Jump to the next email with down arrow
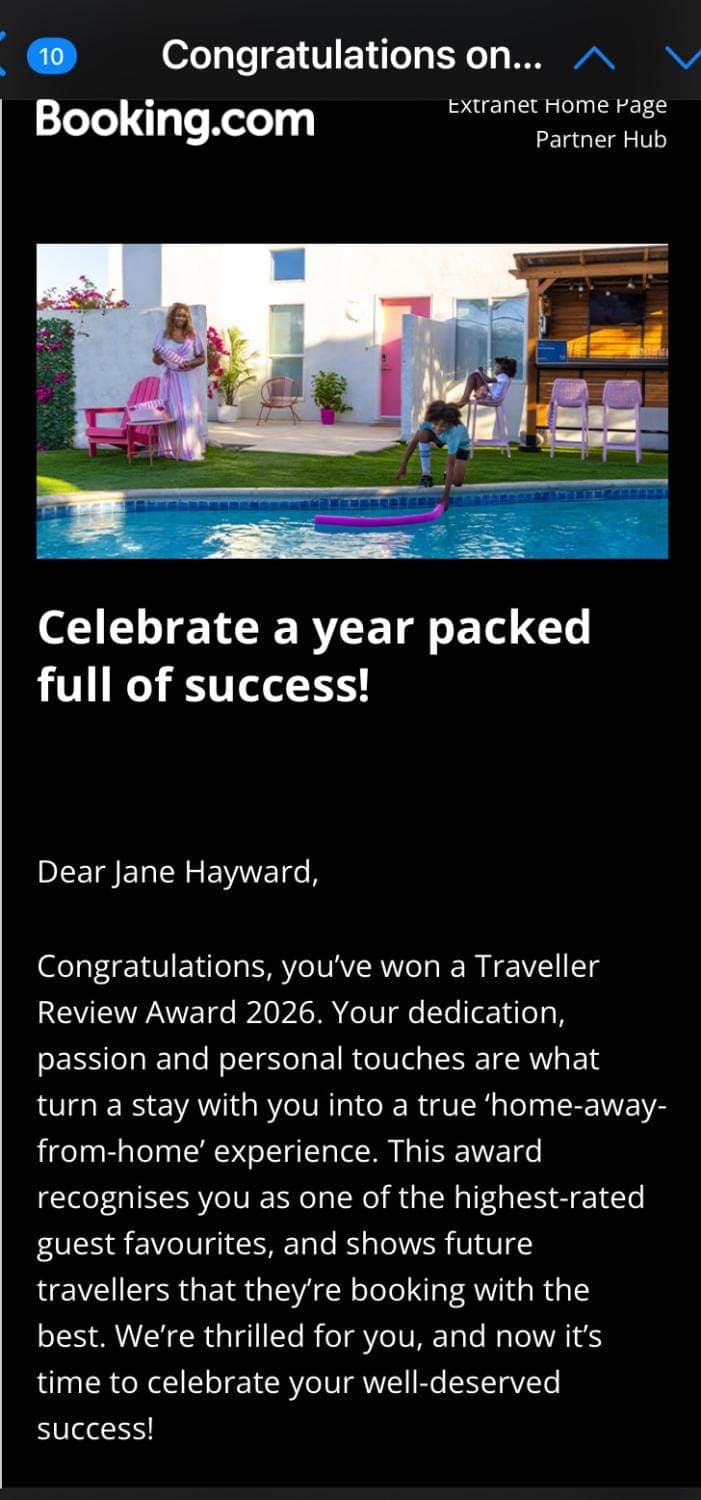Screen dimensions: 701x1500 point(684,57)
